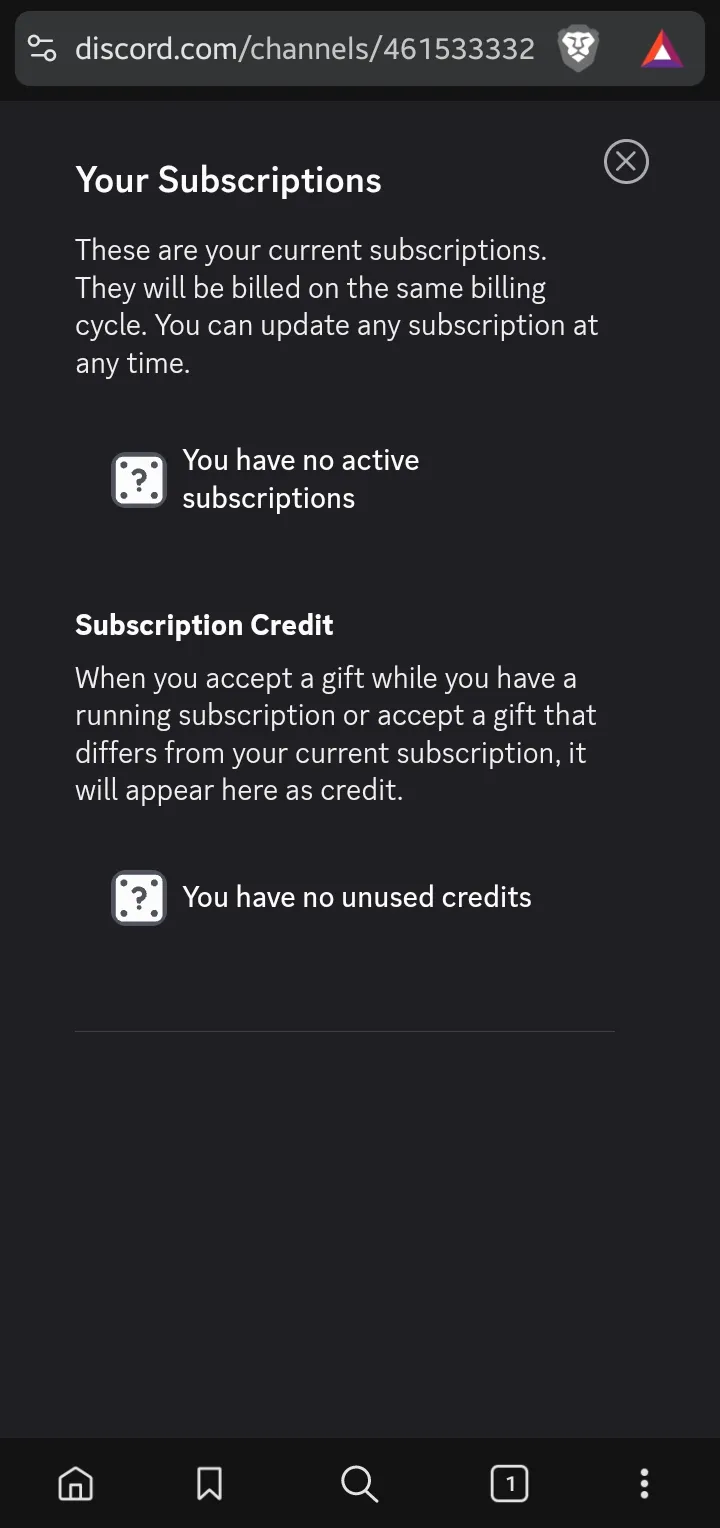Tap the Subscription Credit heading
Image resolution: width=720 pixels, height=1528 pixels.
(204, 624)
